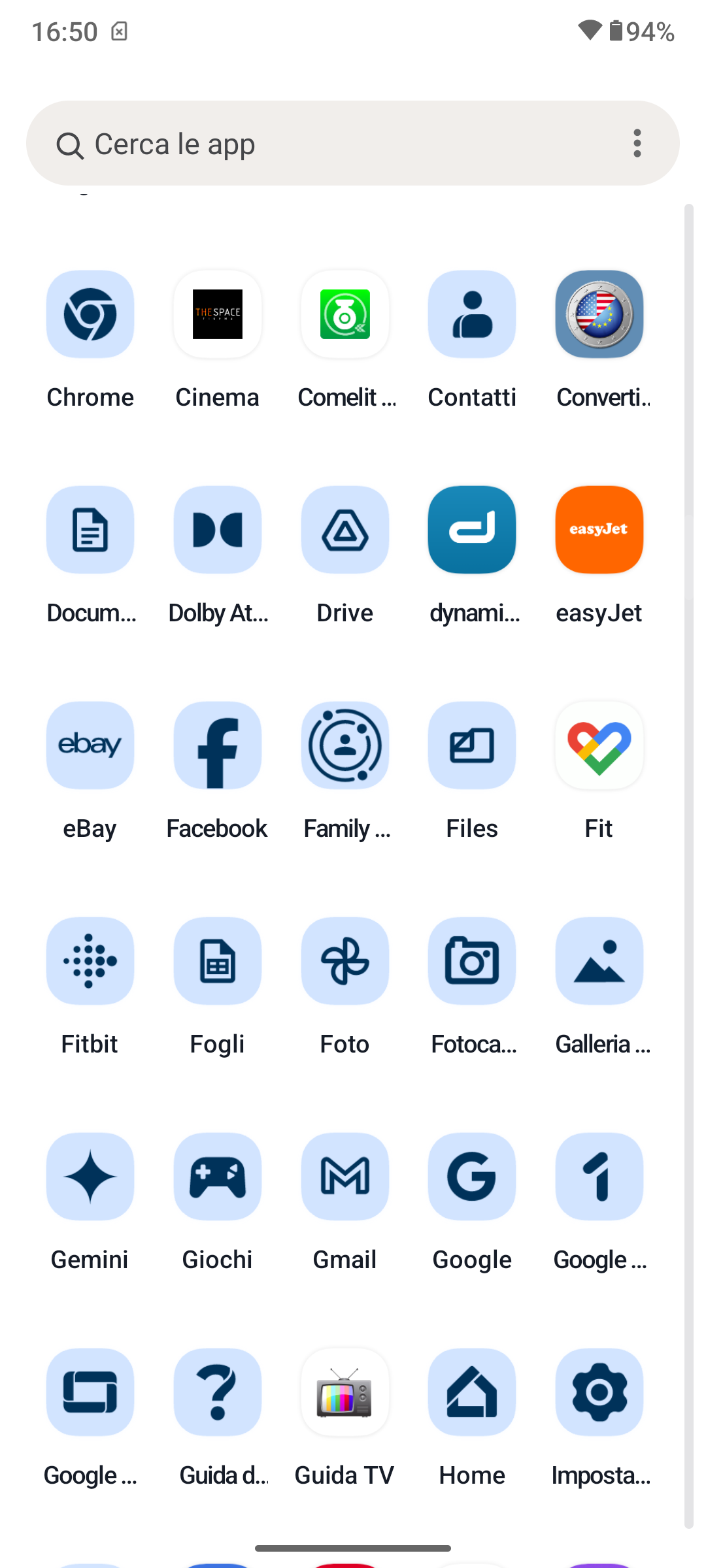Open the three-dot menu in search bar
Screen dimensions: 706x1568
(x=637, y=144)
